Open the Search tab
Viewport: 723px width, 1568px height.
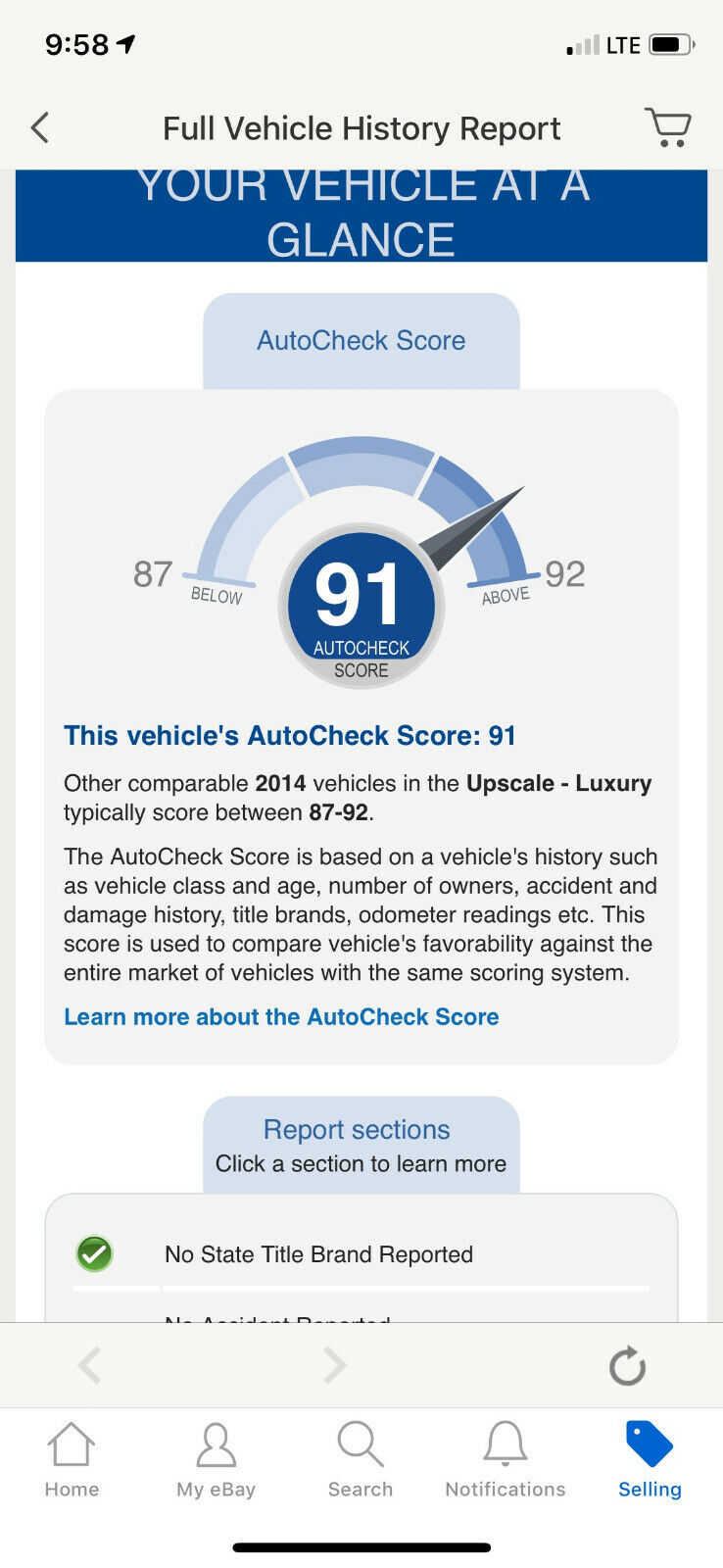[361, 1460]
